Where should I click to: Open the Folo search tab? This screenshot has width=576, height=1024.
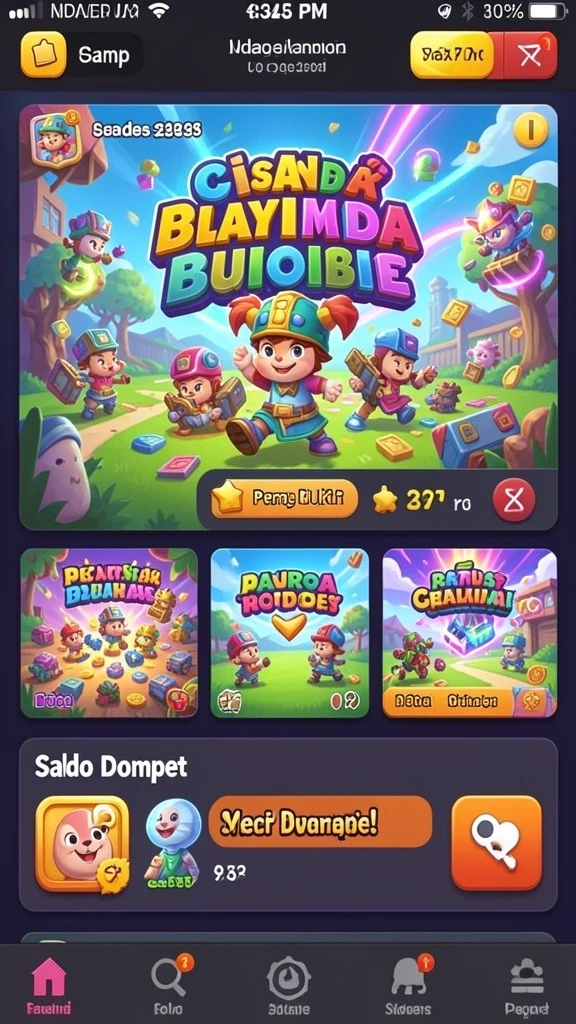tap(170, 985)
